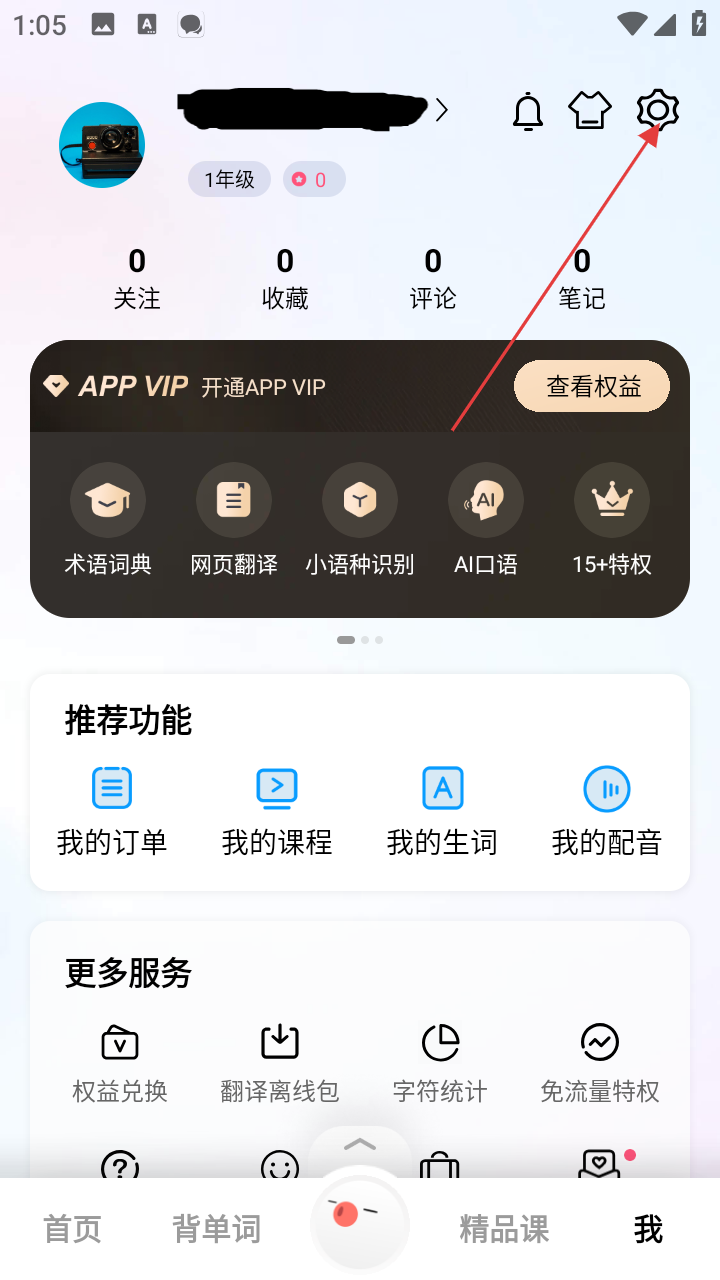Switch to 背单词 tab

(x=217, y=1229)
